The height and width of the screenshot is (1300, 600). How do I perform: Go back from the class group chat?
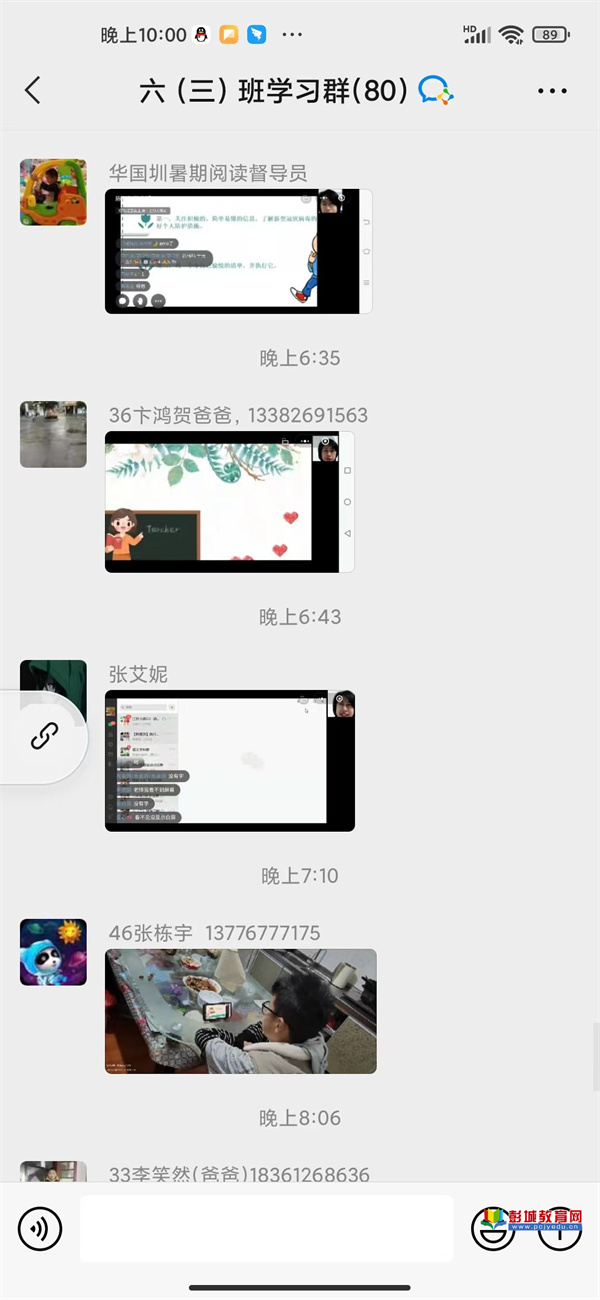[x=33, y=91]
